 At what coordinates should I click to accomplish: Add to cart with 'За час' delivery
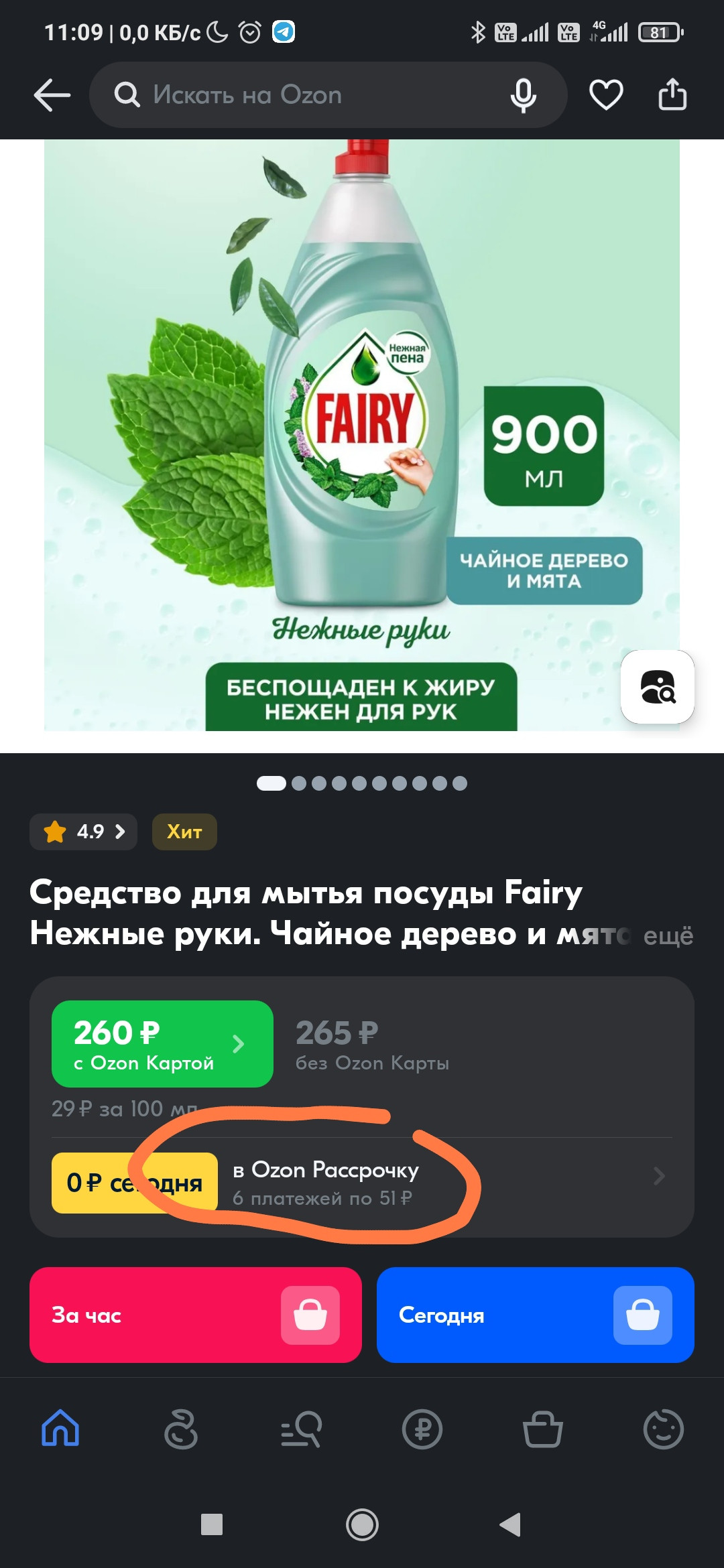point(196,1315)
